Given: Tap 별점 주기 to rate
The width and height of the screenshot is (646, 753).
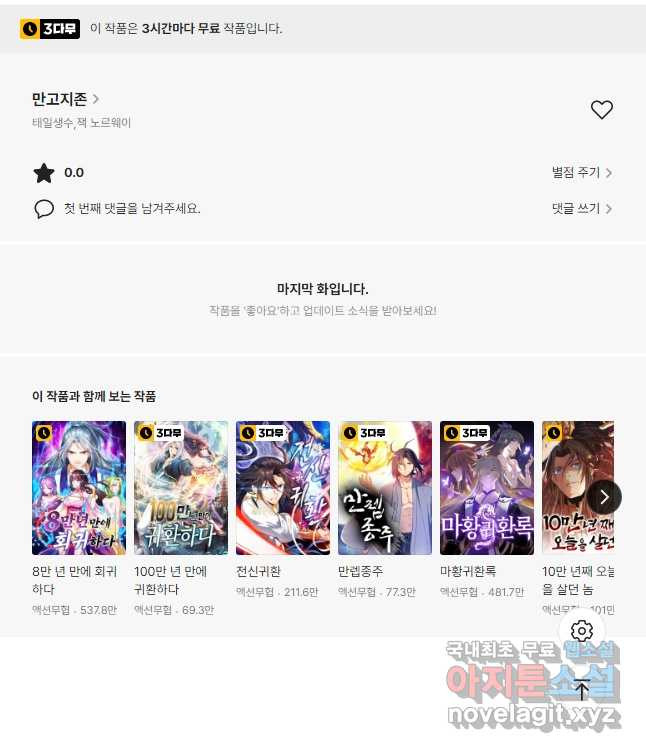Looking at the screenshot, I should pos(582,173).
